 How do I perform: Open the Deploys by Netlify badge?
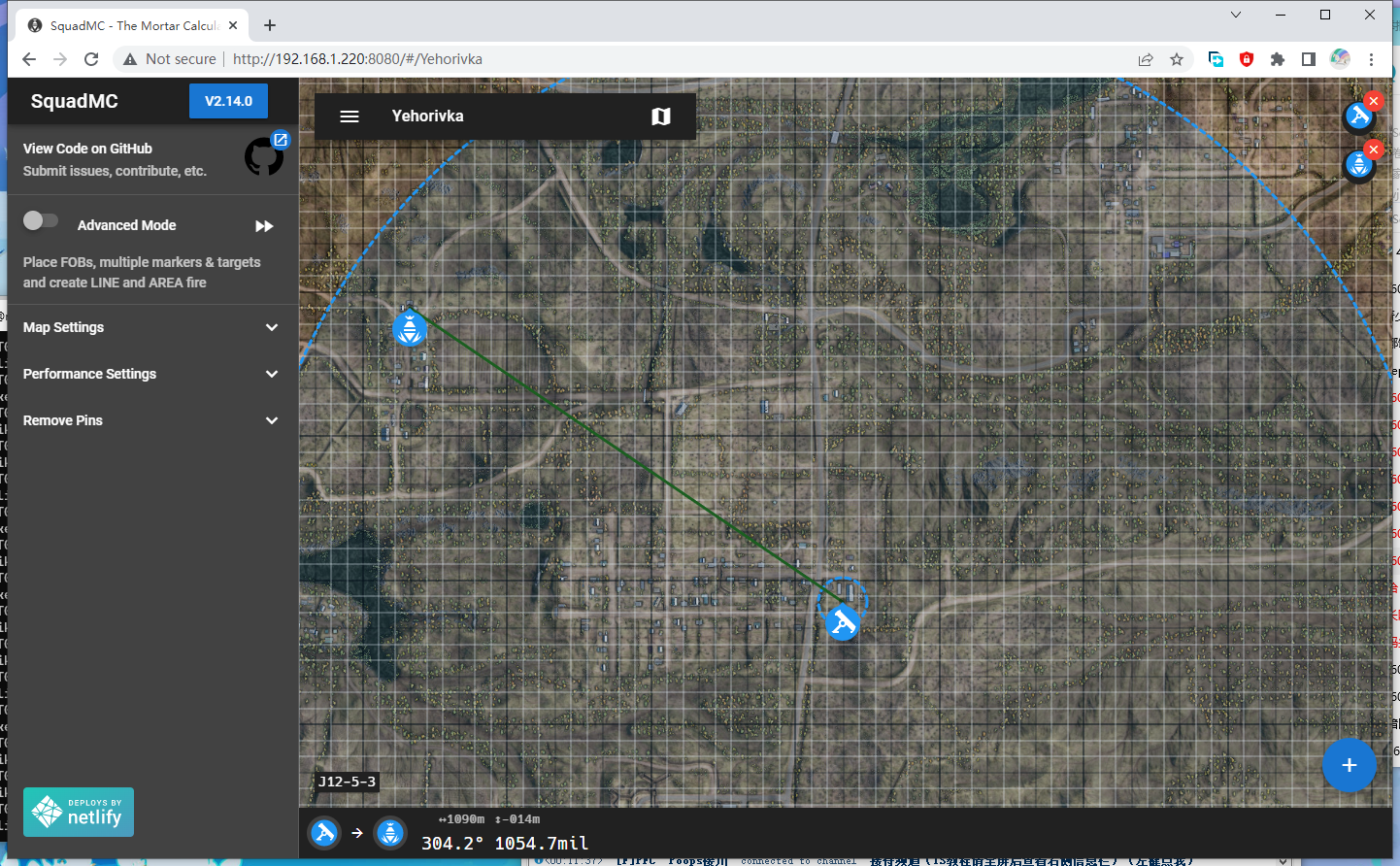point(79,812)
